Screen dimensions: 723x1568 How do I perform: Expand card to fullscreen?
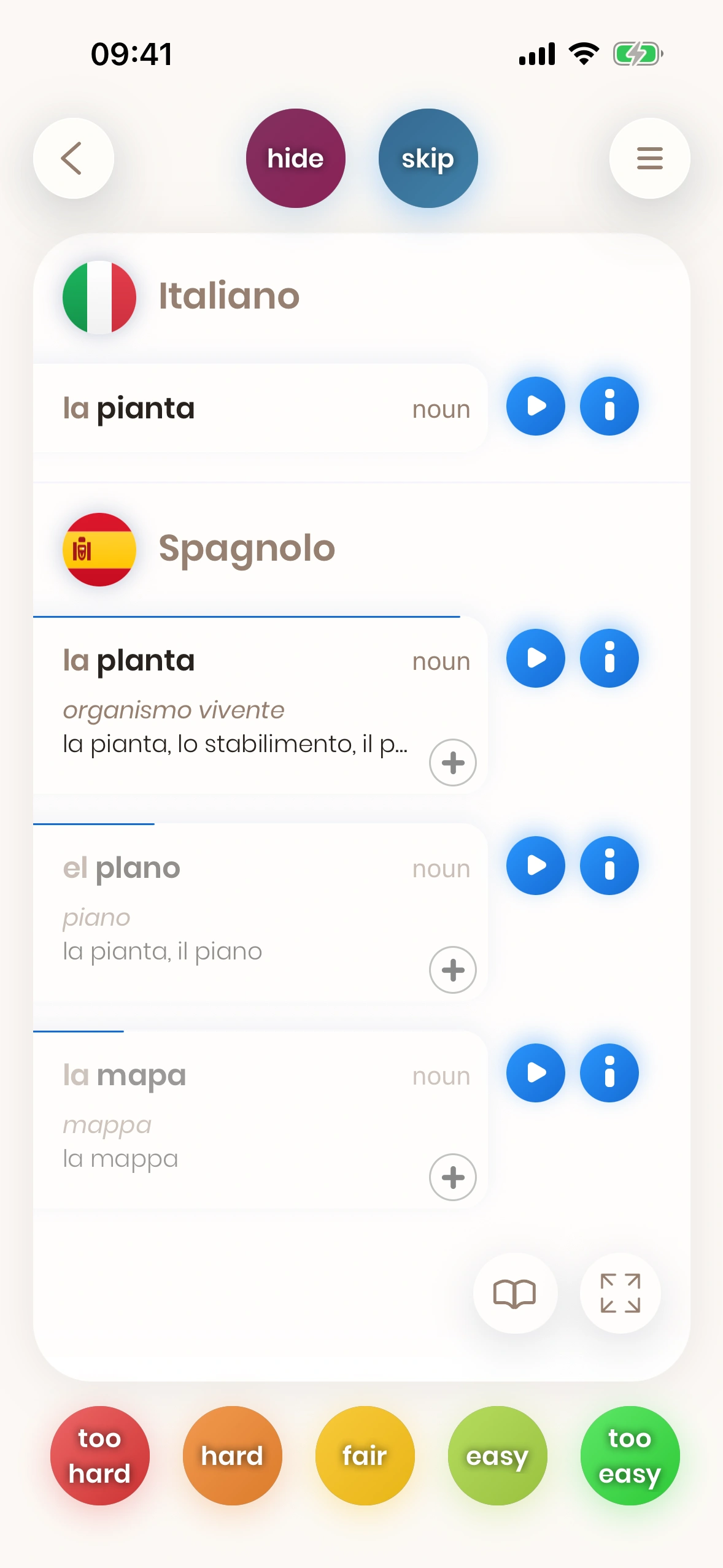click(x=620, y=1293)
